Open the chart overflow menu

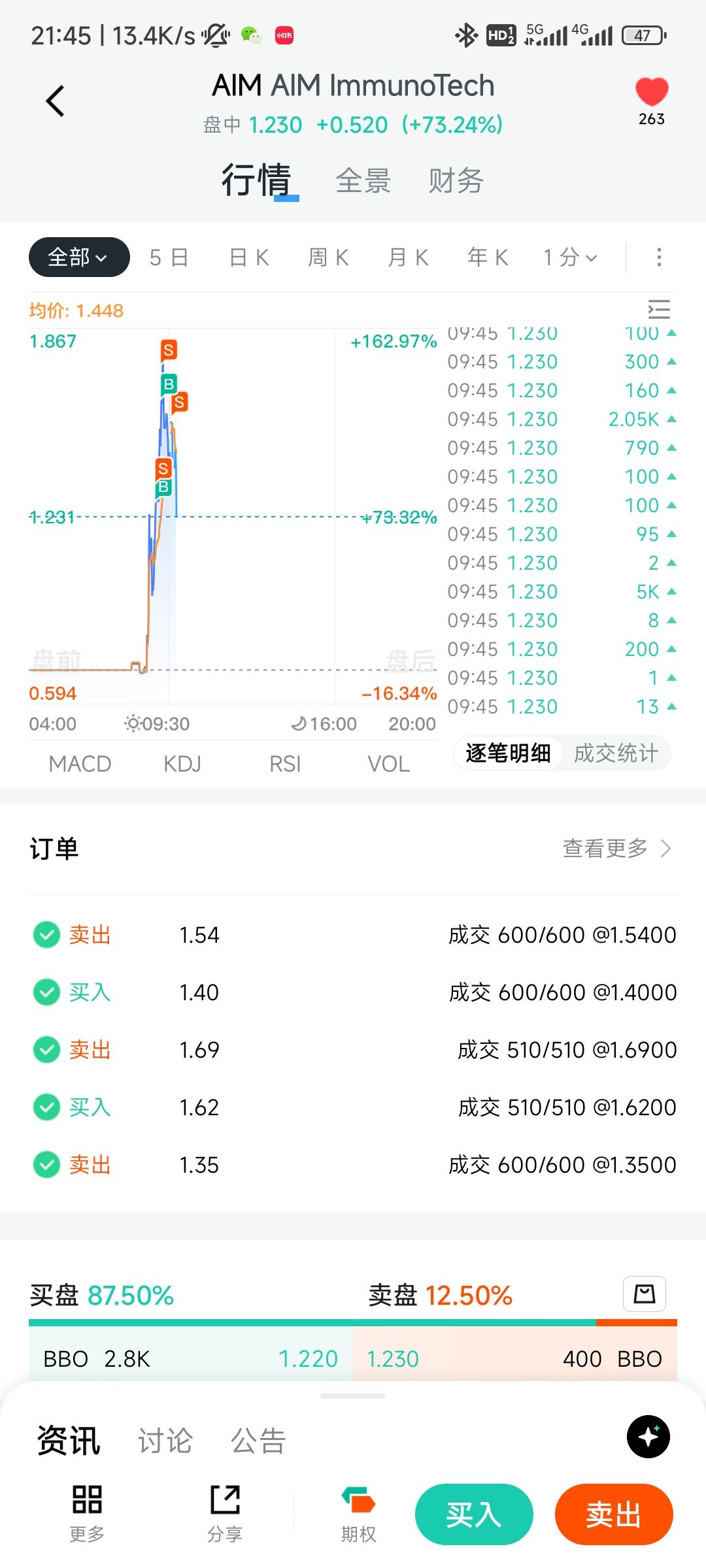tap(658, 257)
